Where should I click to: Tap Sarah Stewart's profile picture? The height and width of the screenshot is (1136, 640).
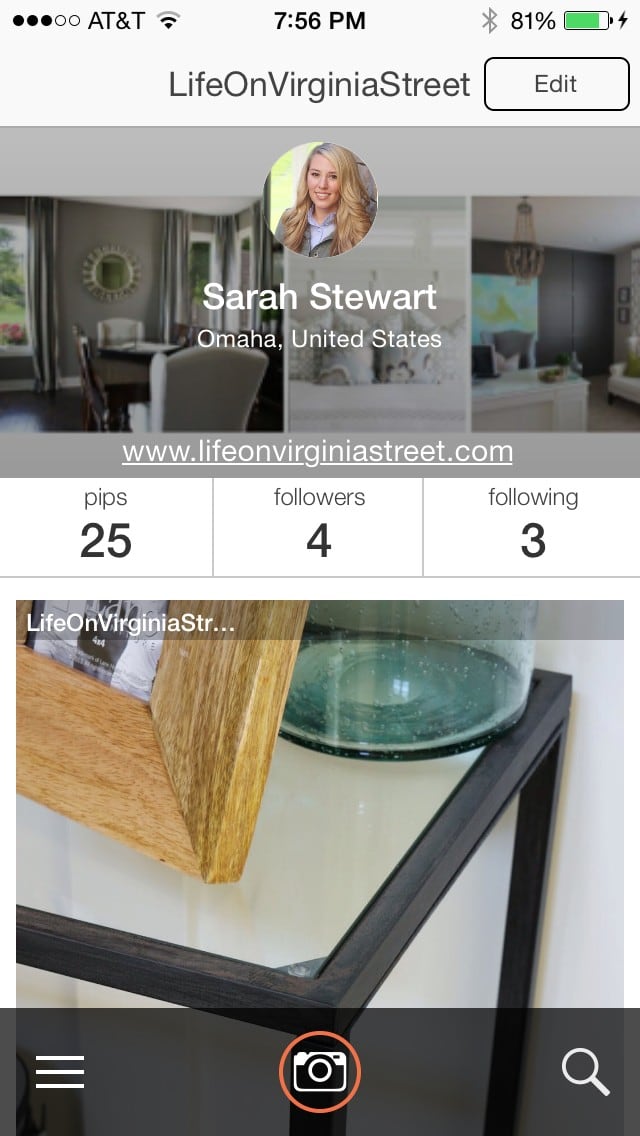click(x=320, y=199)
